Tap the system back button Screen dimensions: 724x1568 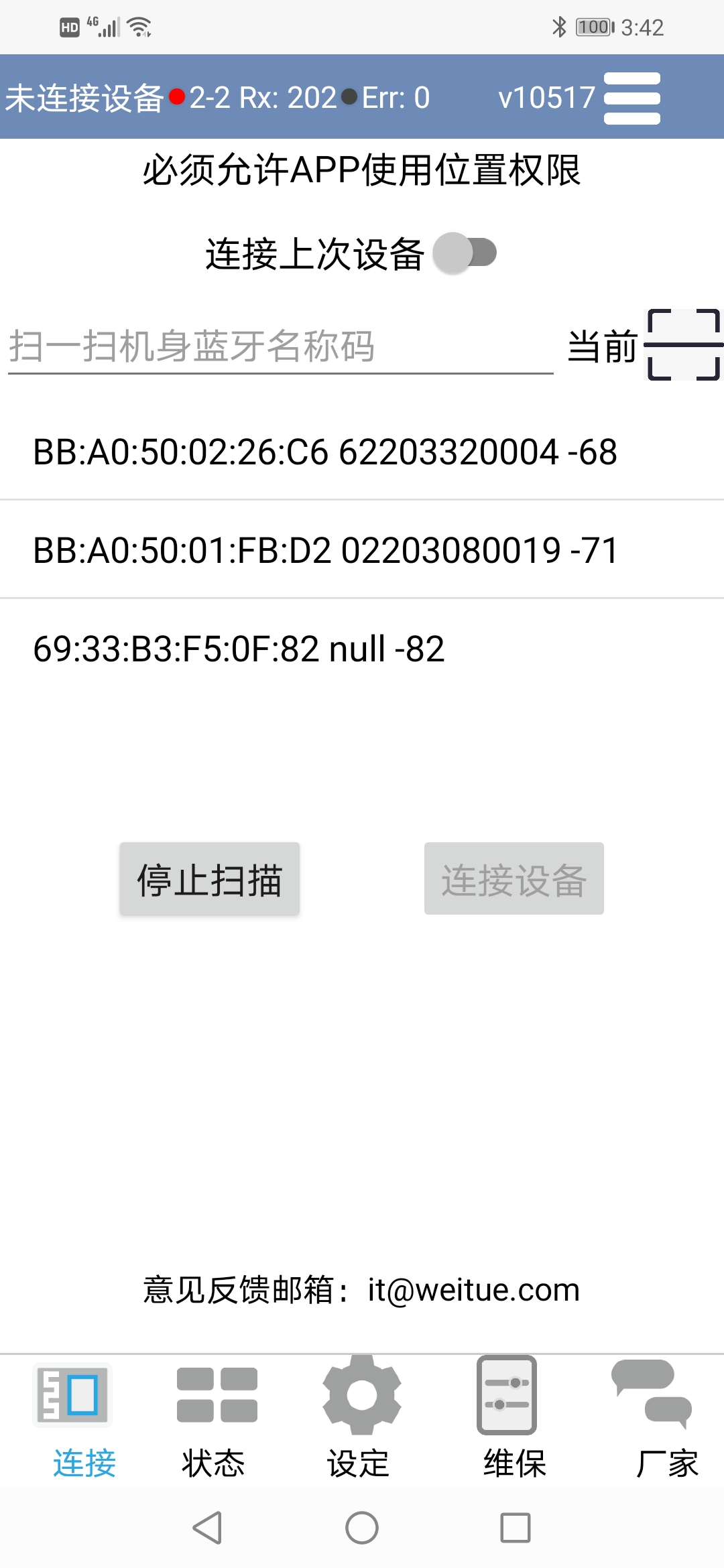click(x=208, y=1528)
